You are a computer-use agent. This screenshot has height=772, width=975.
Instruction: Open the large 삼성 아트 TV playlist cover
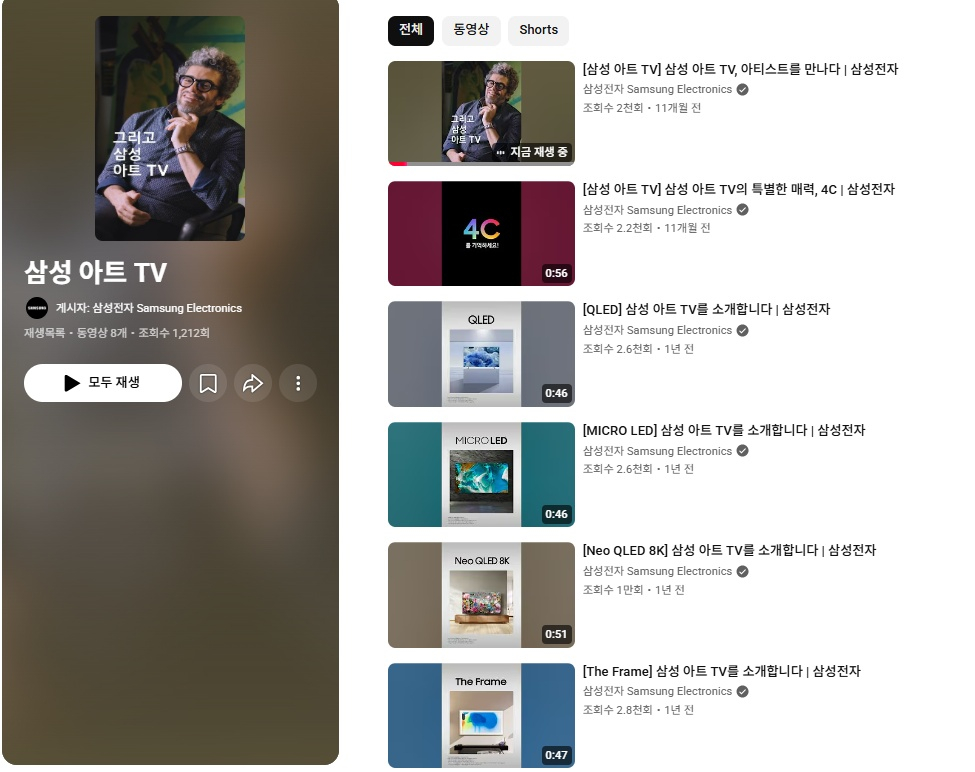(x=170, y=128)
